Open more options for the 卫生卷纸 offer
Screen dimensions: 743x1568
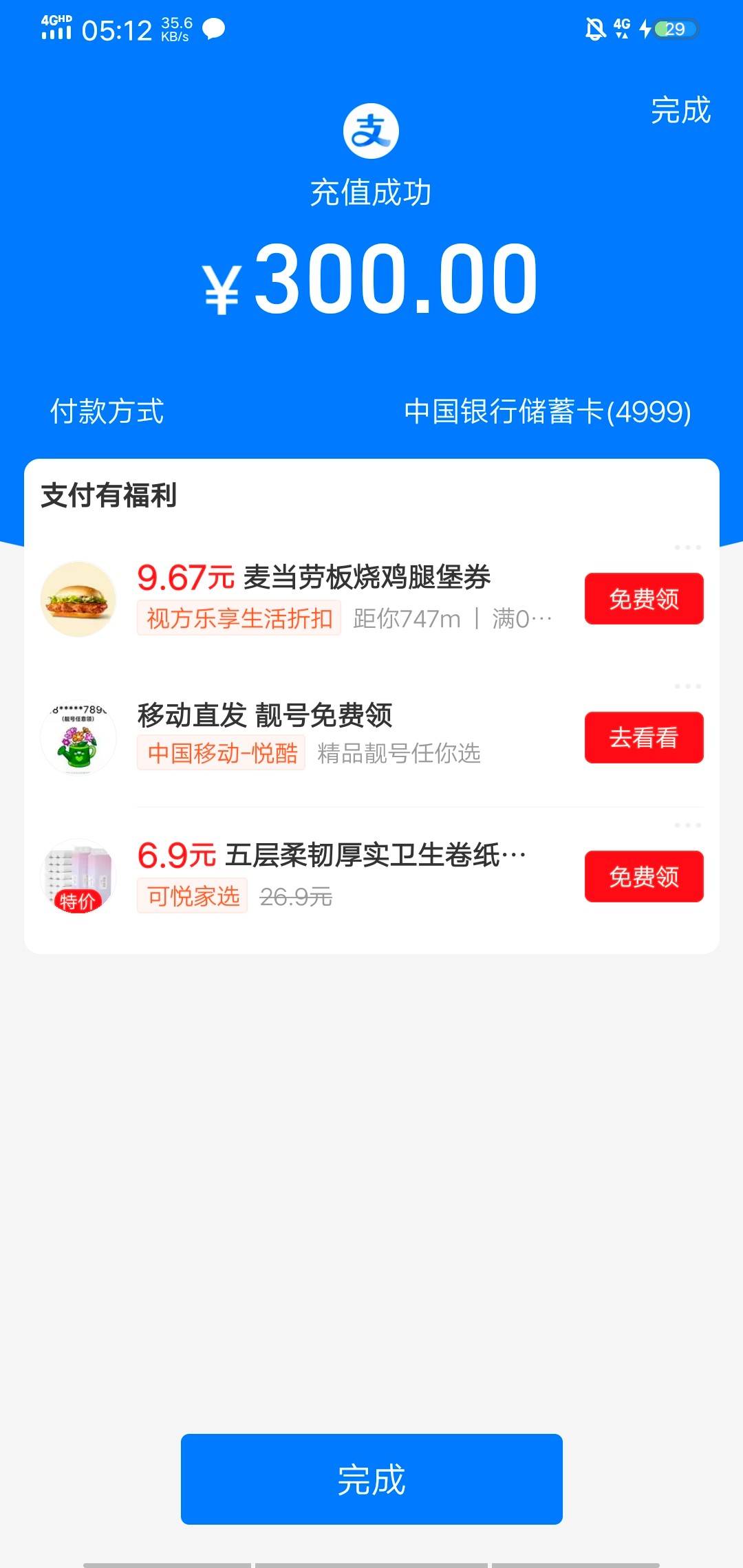[687, 825]
